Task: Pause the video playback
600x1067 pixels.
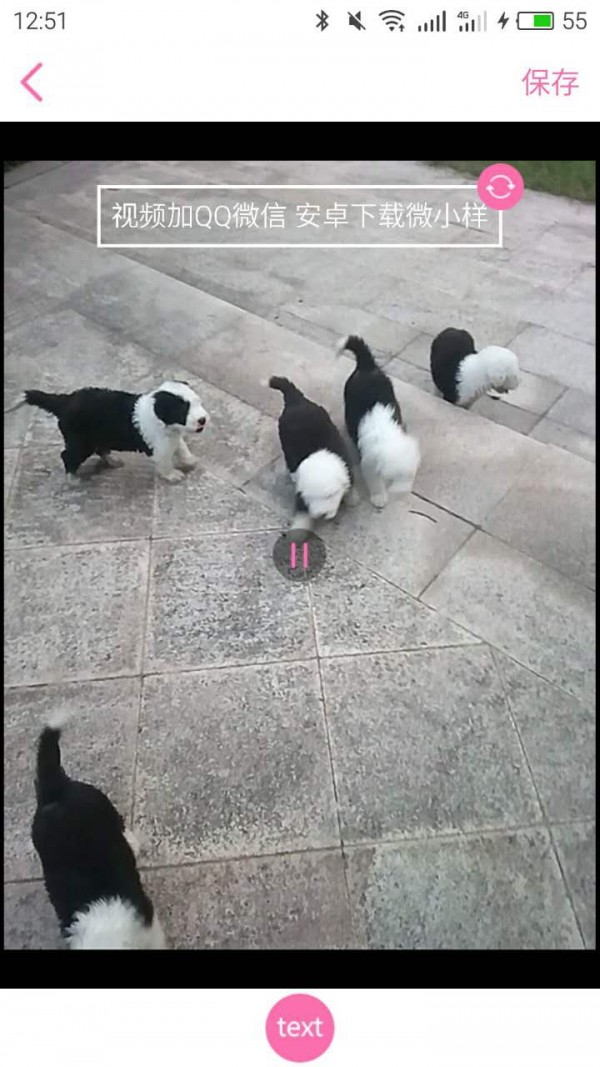Action: pyautogui.click(x=299, y=555)
